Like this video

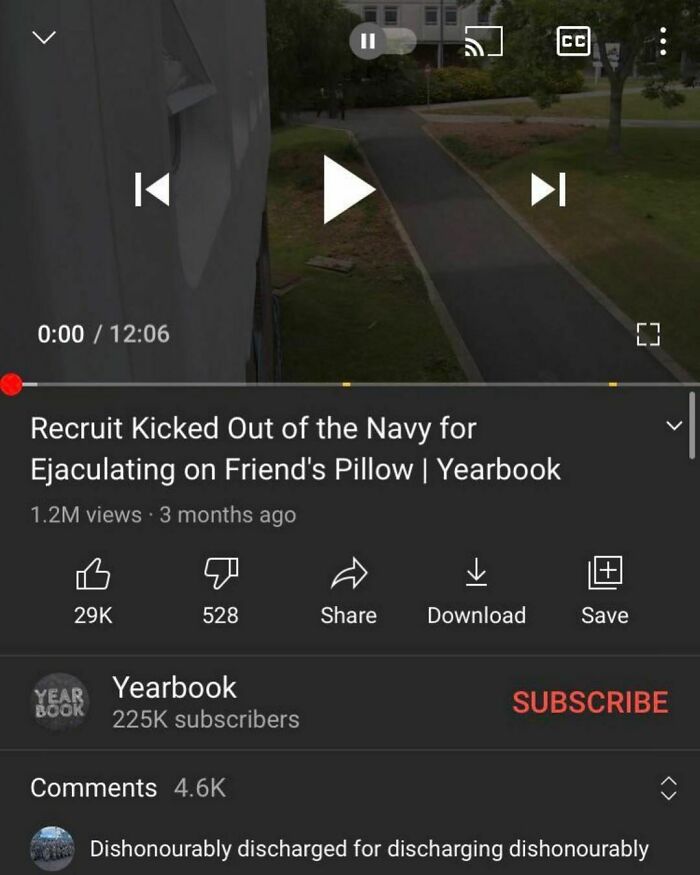pos(93,590)
